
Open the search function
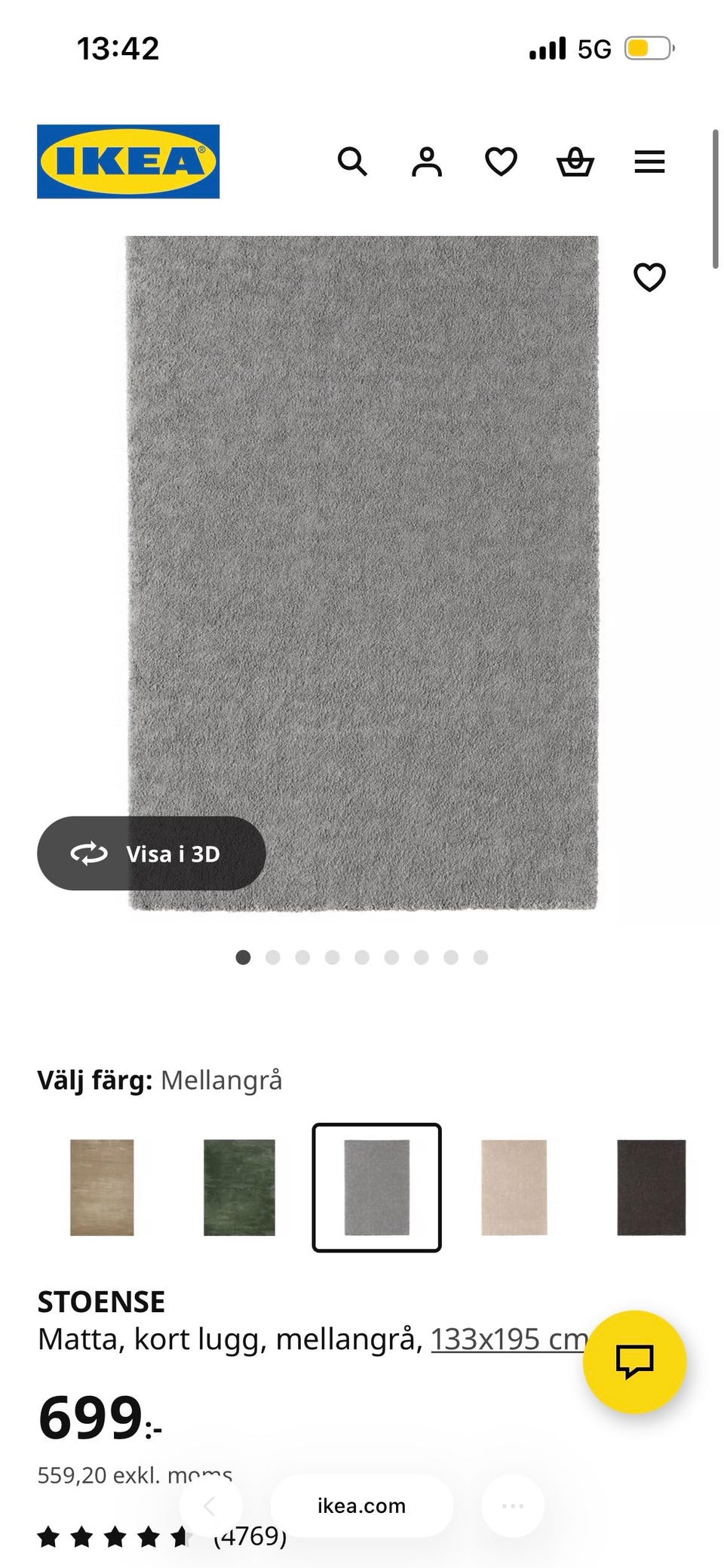tap(352, 162)
